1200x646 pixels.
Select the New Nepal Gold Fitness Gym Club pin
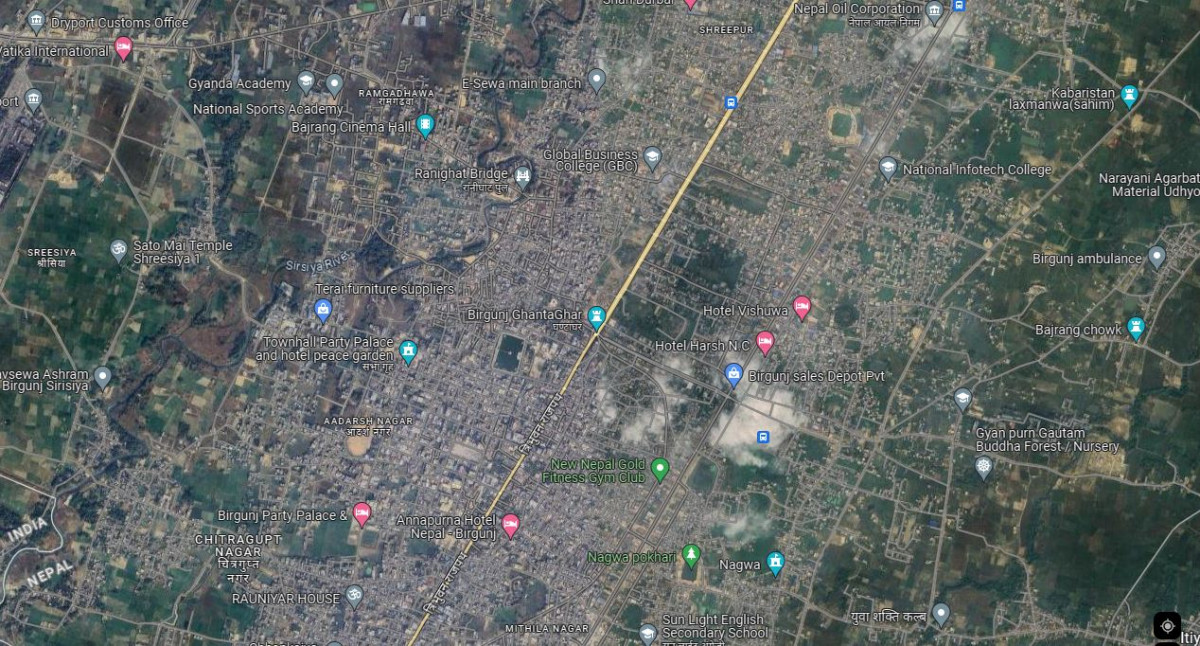pos(659,467)
